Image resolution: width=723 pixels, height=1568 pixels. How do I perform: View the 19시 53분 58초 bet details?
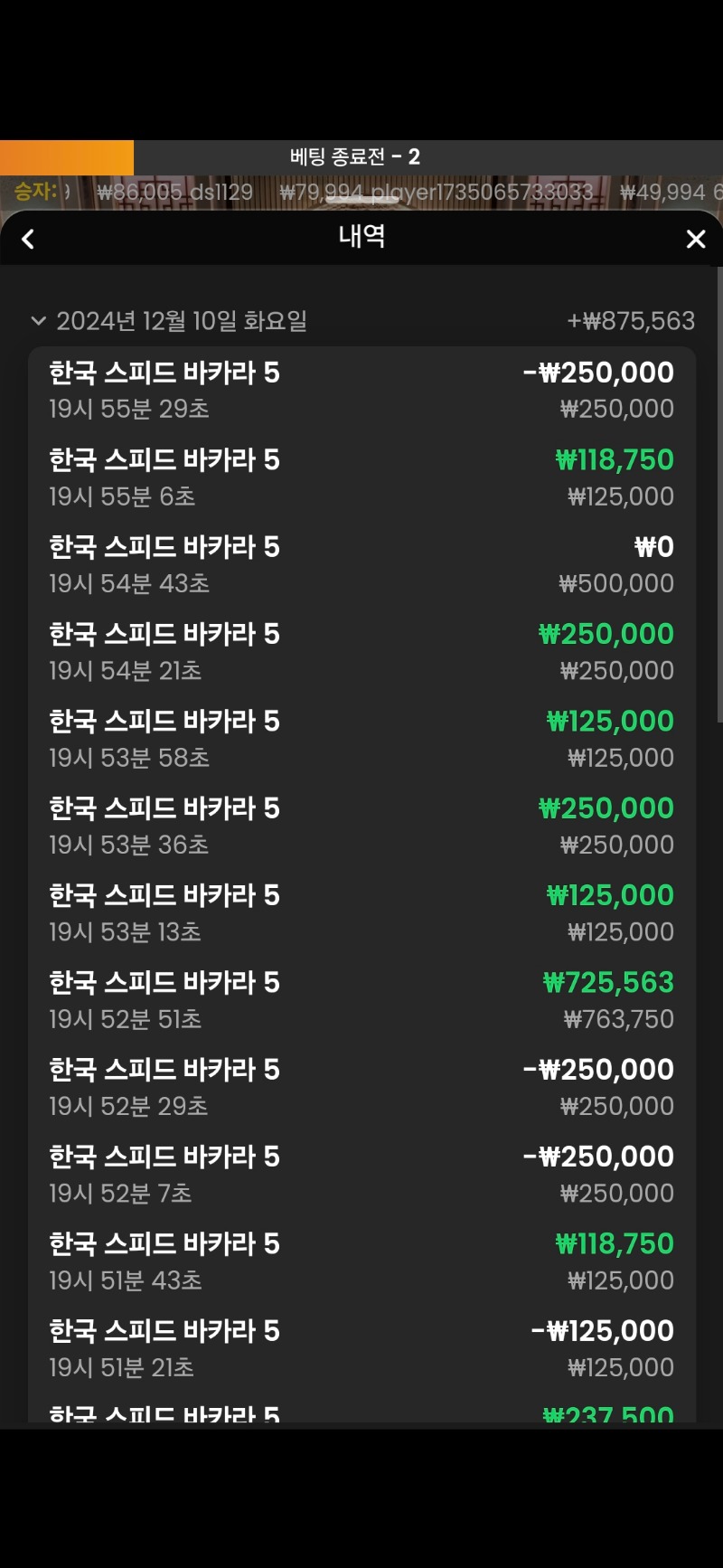click(361, 739)
